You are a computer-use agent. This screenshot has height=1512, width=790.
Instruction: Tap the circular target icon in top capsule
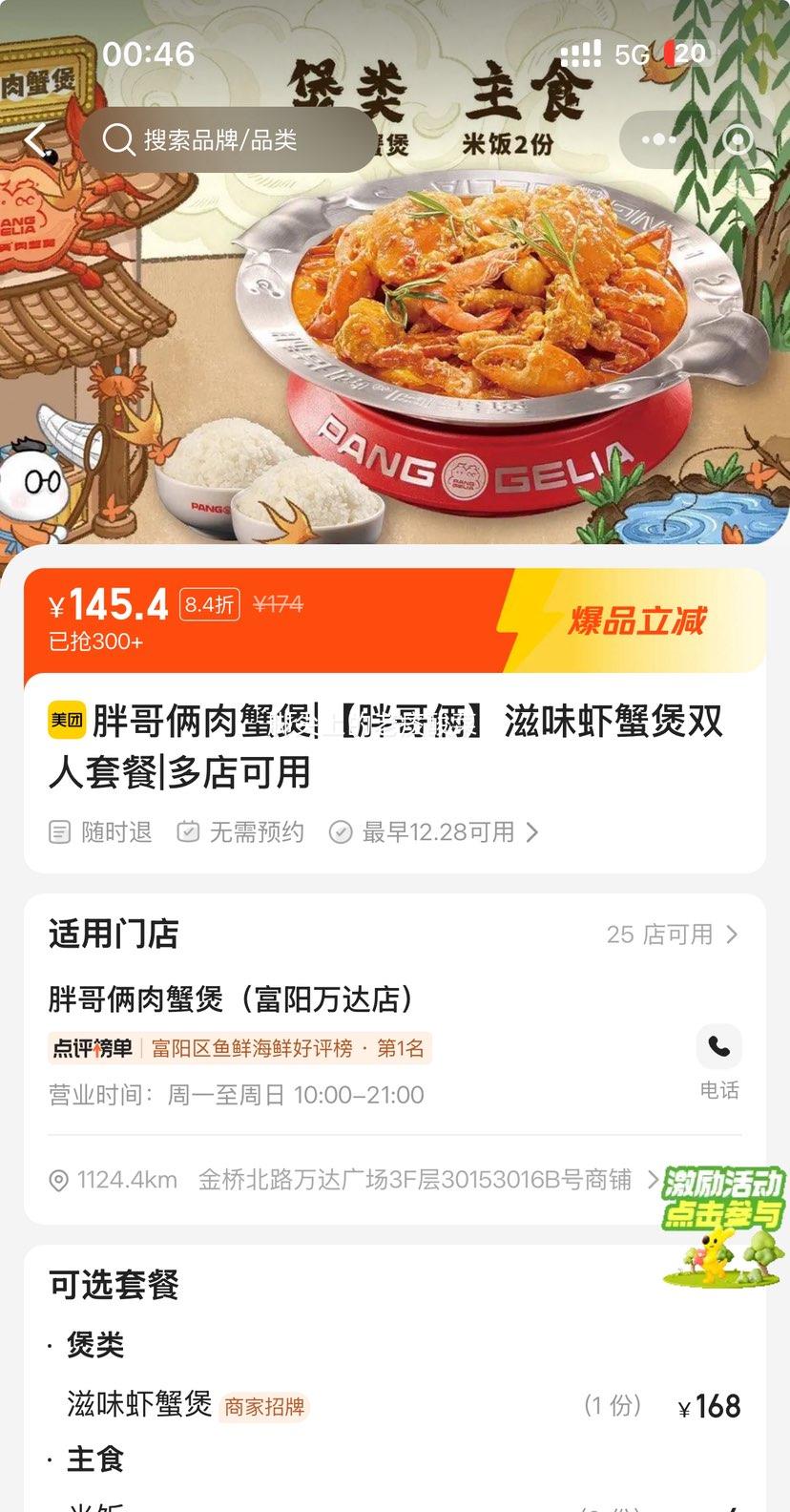click(737, 139)
